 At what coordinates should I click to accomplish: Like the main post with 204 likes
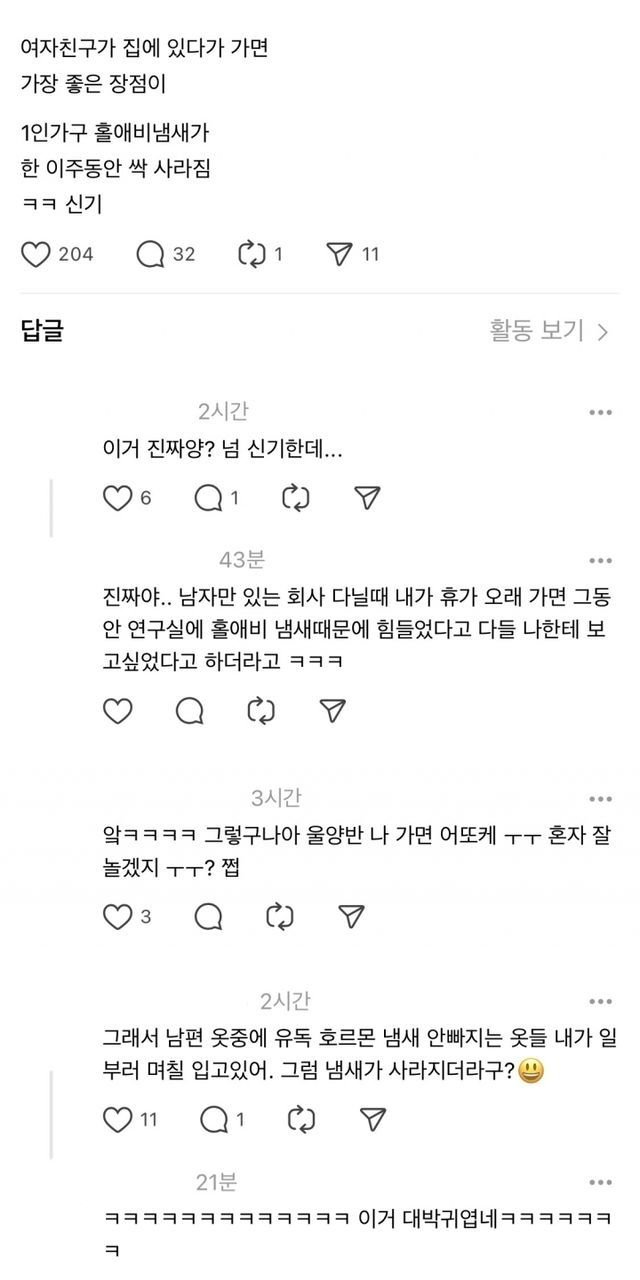[36, 254]
